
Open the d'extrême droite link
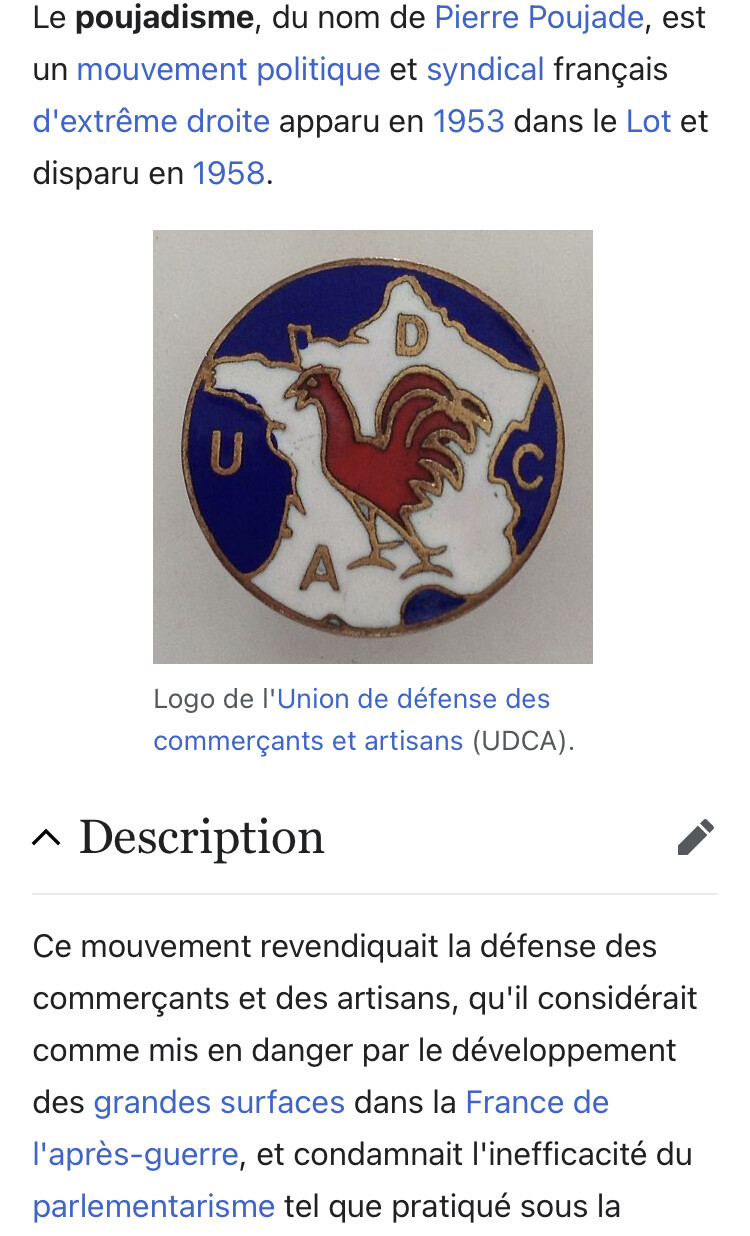click(x=151, y=122)
